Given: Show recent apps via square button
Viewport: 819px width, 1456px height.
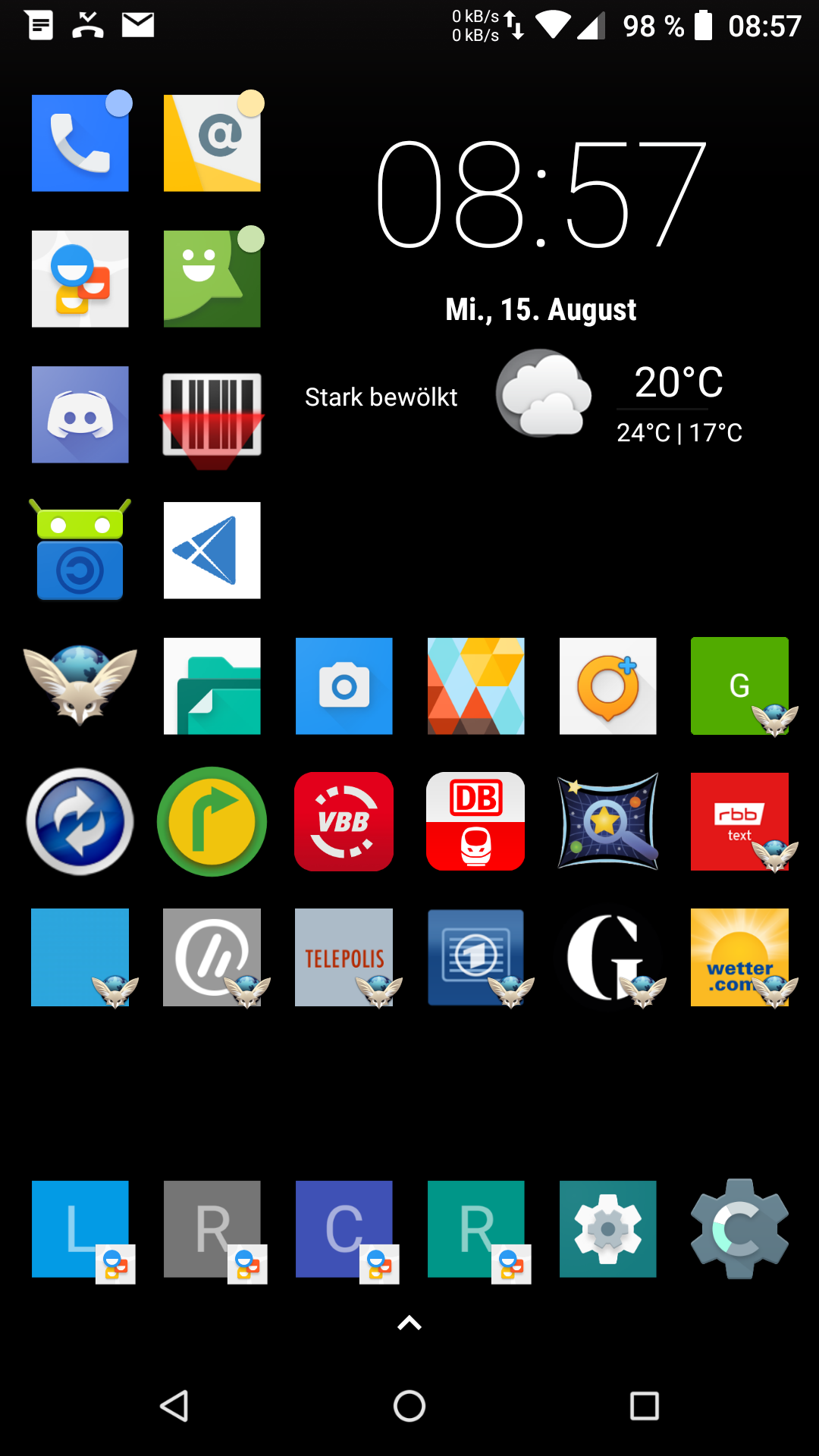Looking at the screenshot, I should tap(644, 1406).
